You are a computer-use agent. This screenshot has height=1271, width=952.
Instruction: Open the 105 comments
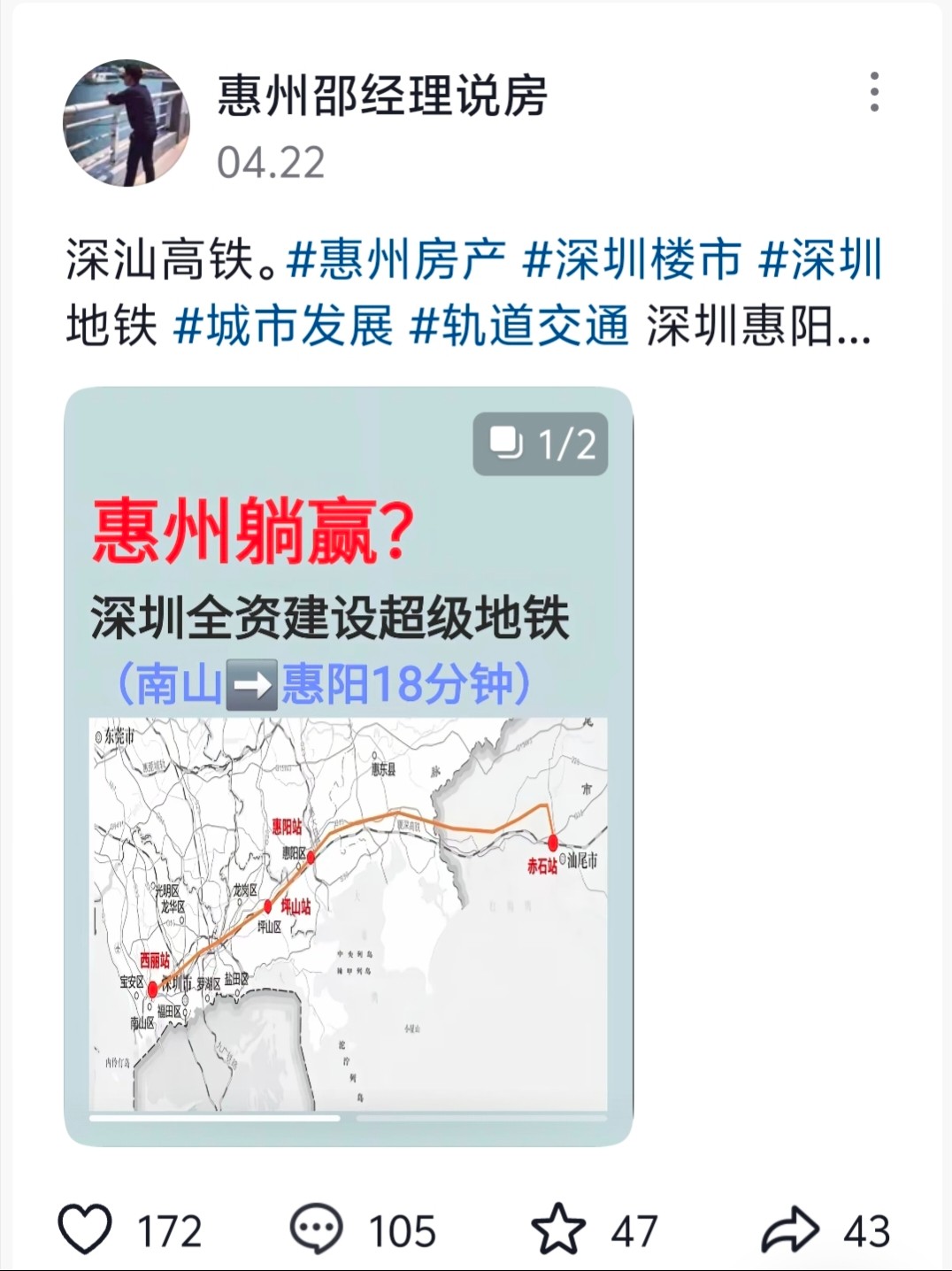(x=317, y=1229)
